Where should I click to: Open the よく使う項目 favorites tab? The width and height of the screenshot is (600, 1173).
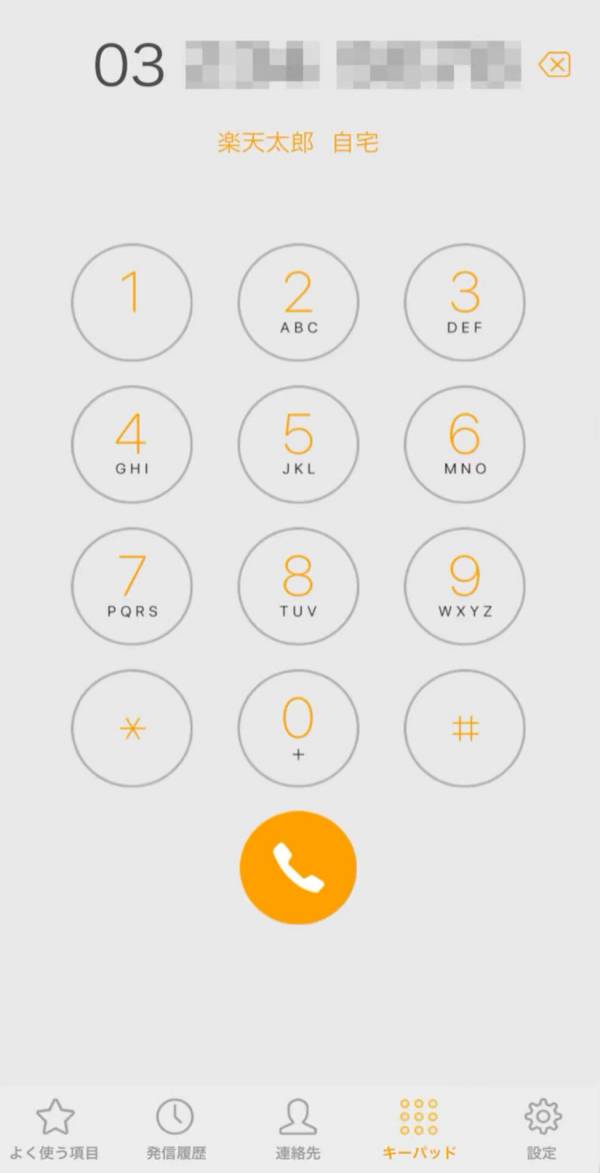tap(56, 1128)
